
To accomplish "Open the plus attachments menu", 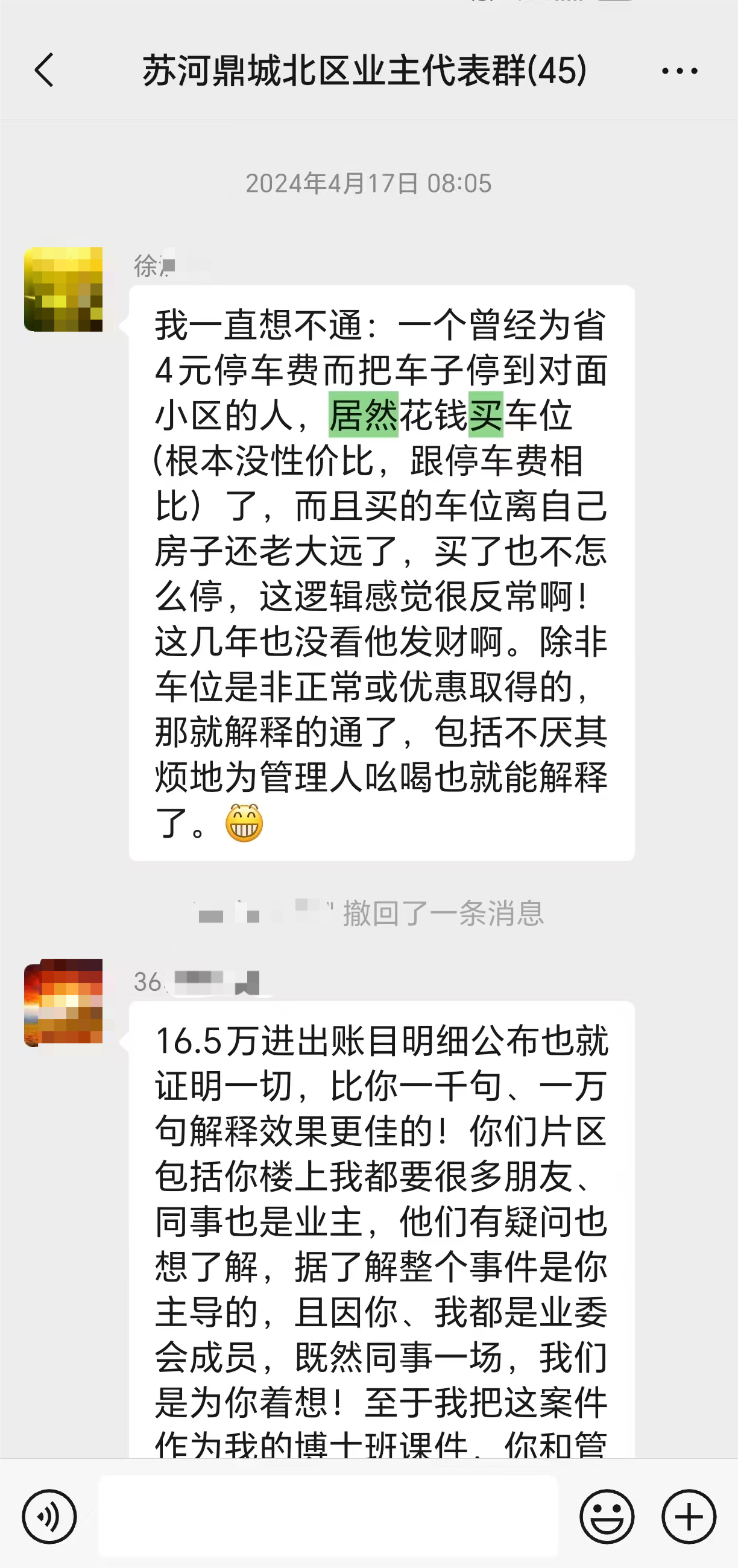I will (x=689, y=1517).
